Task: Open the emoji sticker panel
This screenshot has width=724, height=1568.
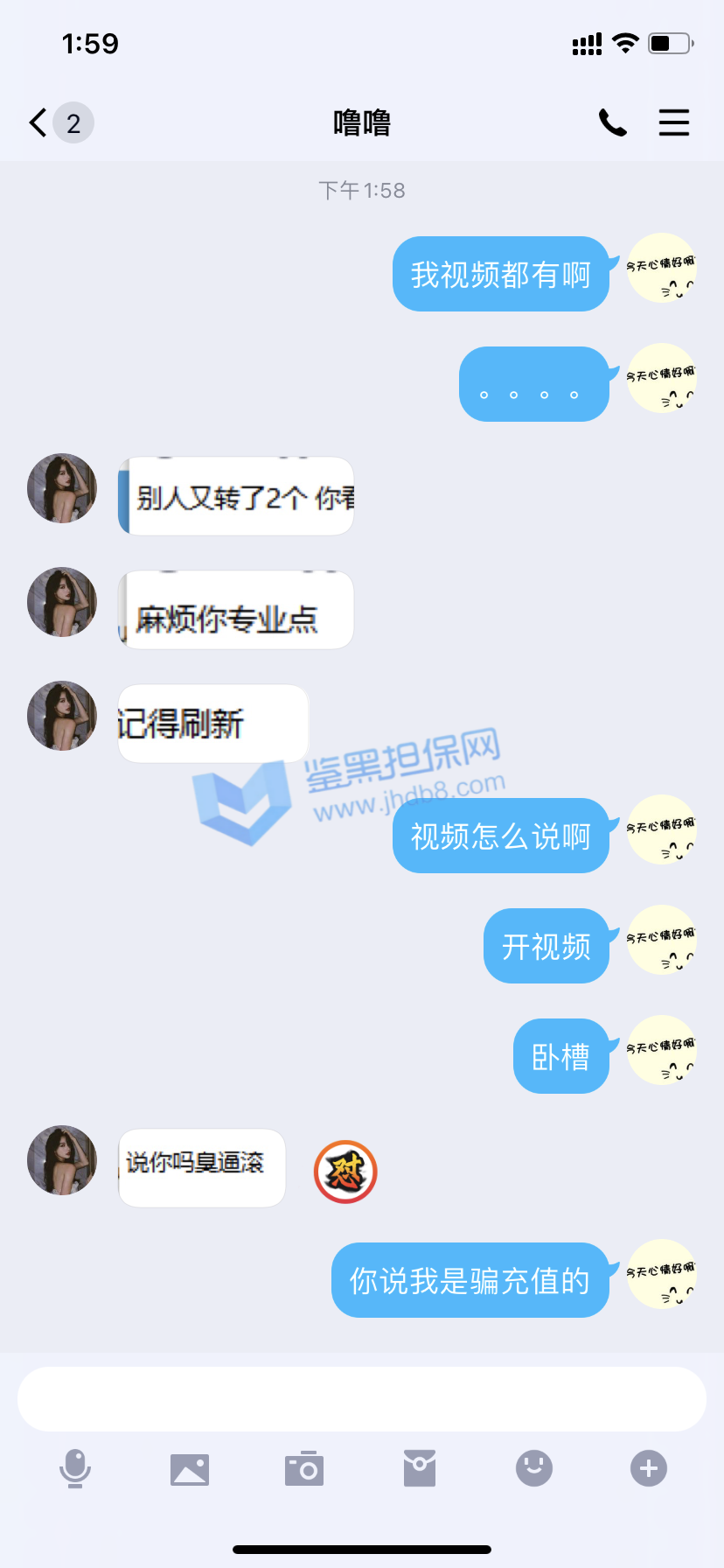Action: point(534,1468)
